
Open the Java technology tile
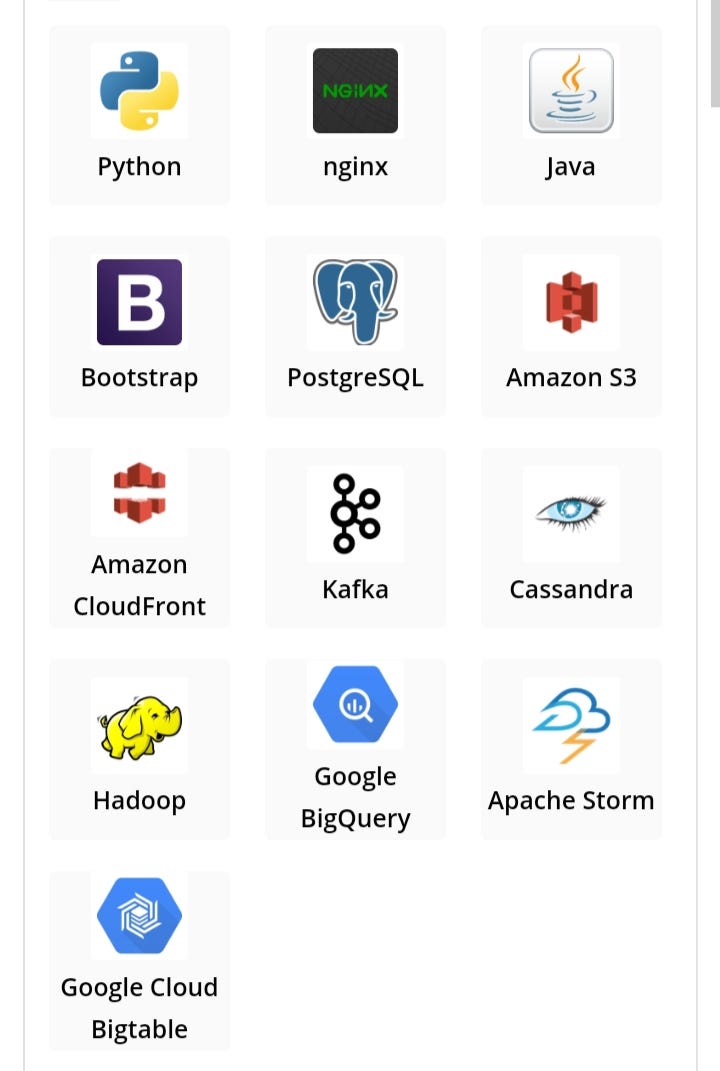(x=571, y=115)
